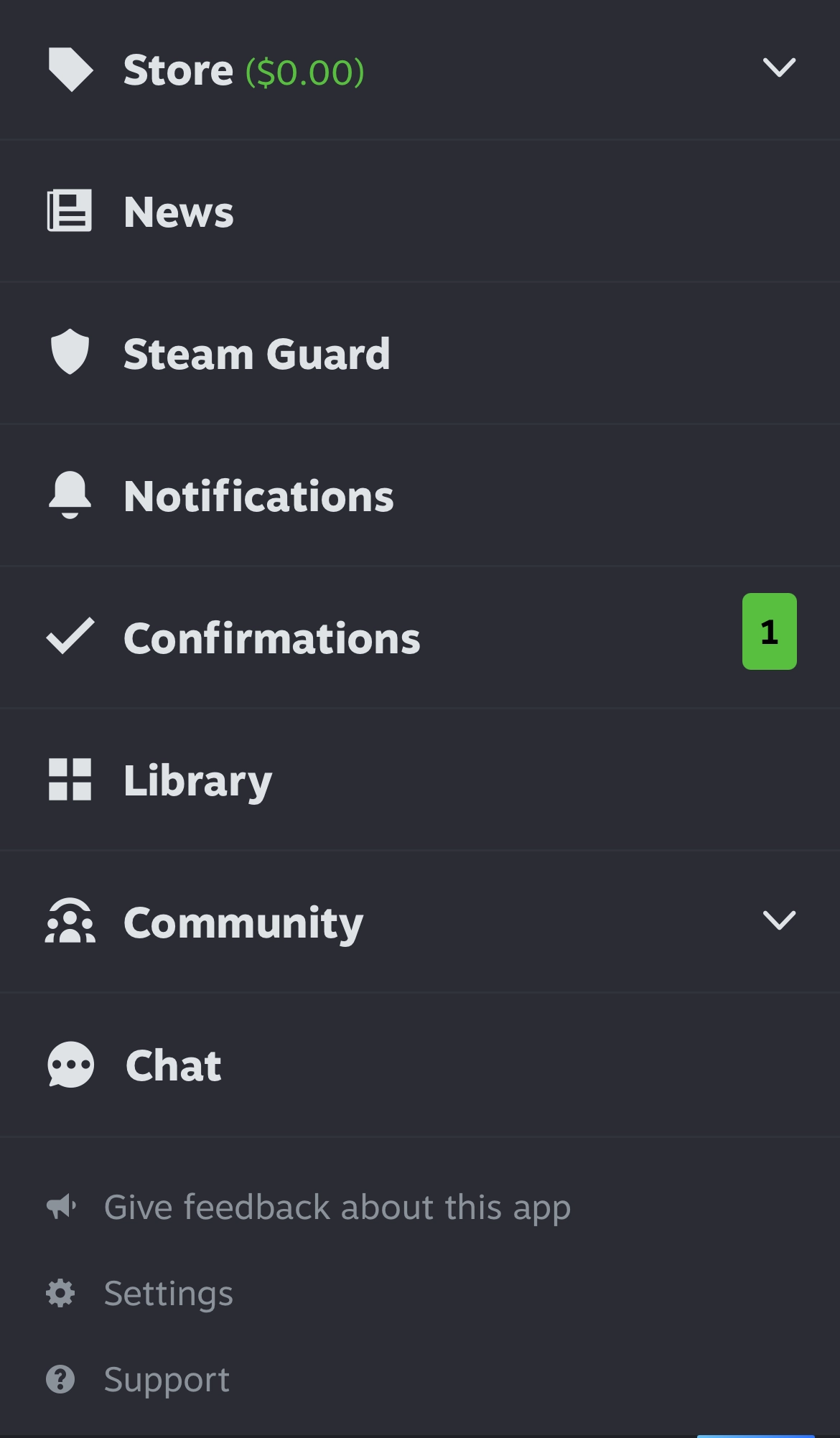This screenshot has height=1438, width=840.
Task: Expand the Community submenu
Action: point(779,920)
